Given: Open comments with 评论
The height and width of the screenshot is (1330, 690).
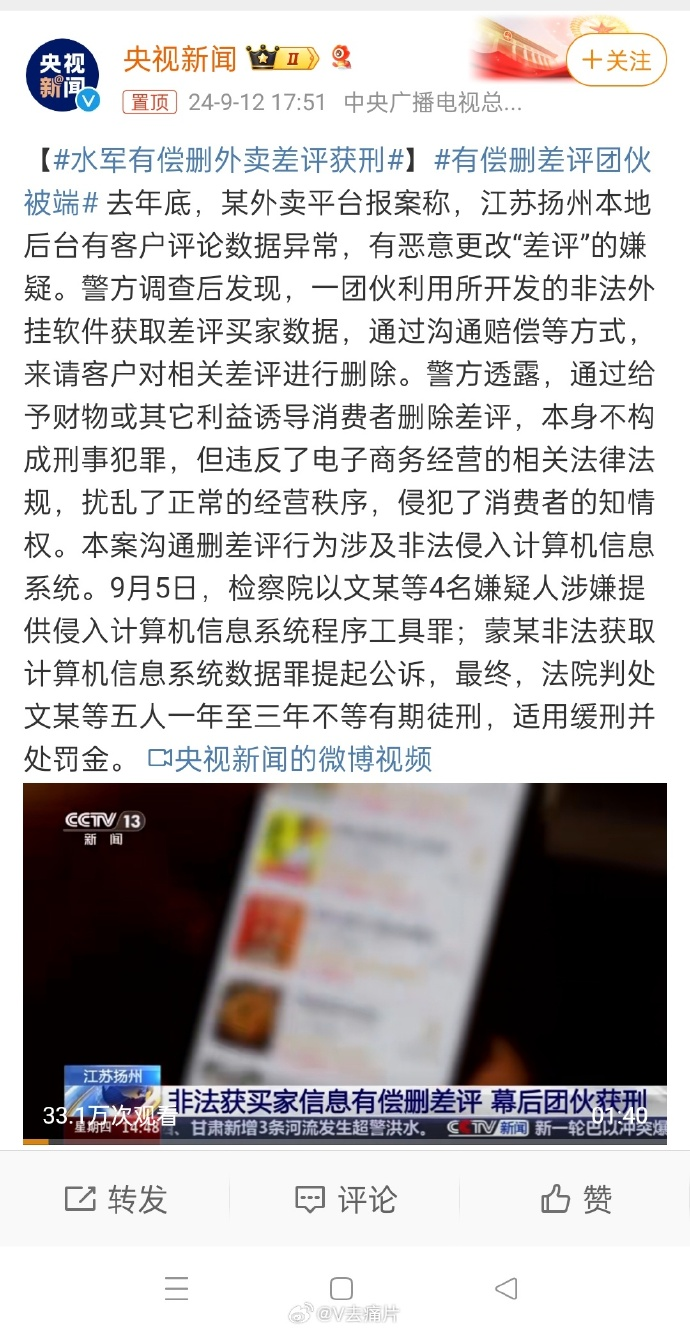Looking at the screenshot, I should click(346, 1199).
